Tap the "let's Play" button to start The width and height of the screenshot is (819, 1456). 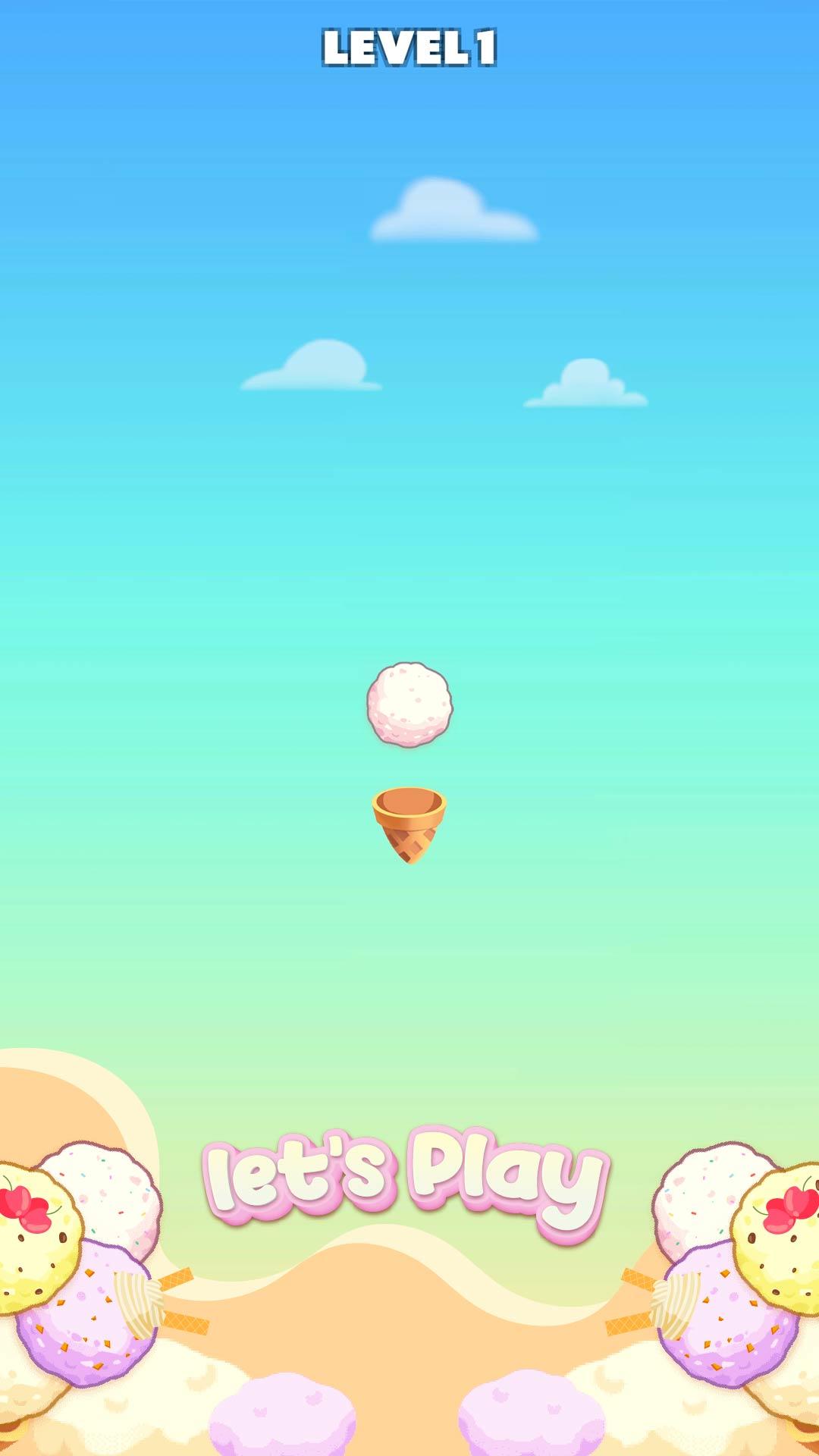pos(406,1183)
